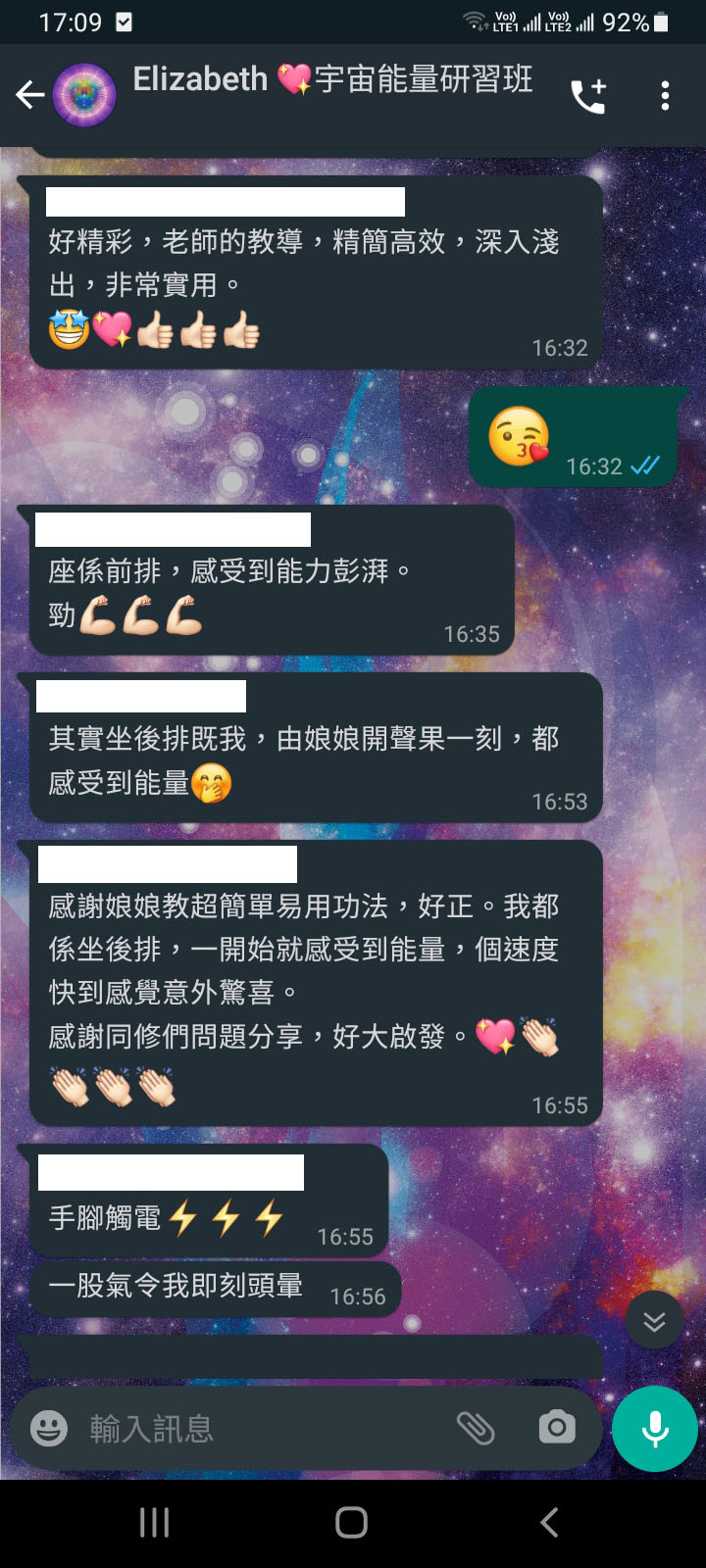Image resolution: width=706 pixels, height=1568 pixels.
Task: Open the camera from the message bar
Action: click(x=557, y=1428)
